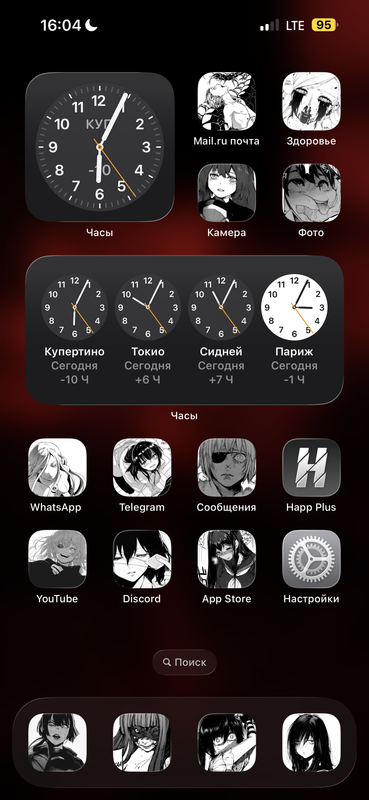Open YouTube
The width and height of the screenshot is (369, 800).
tap(57, 559)
